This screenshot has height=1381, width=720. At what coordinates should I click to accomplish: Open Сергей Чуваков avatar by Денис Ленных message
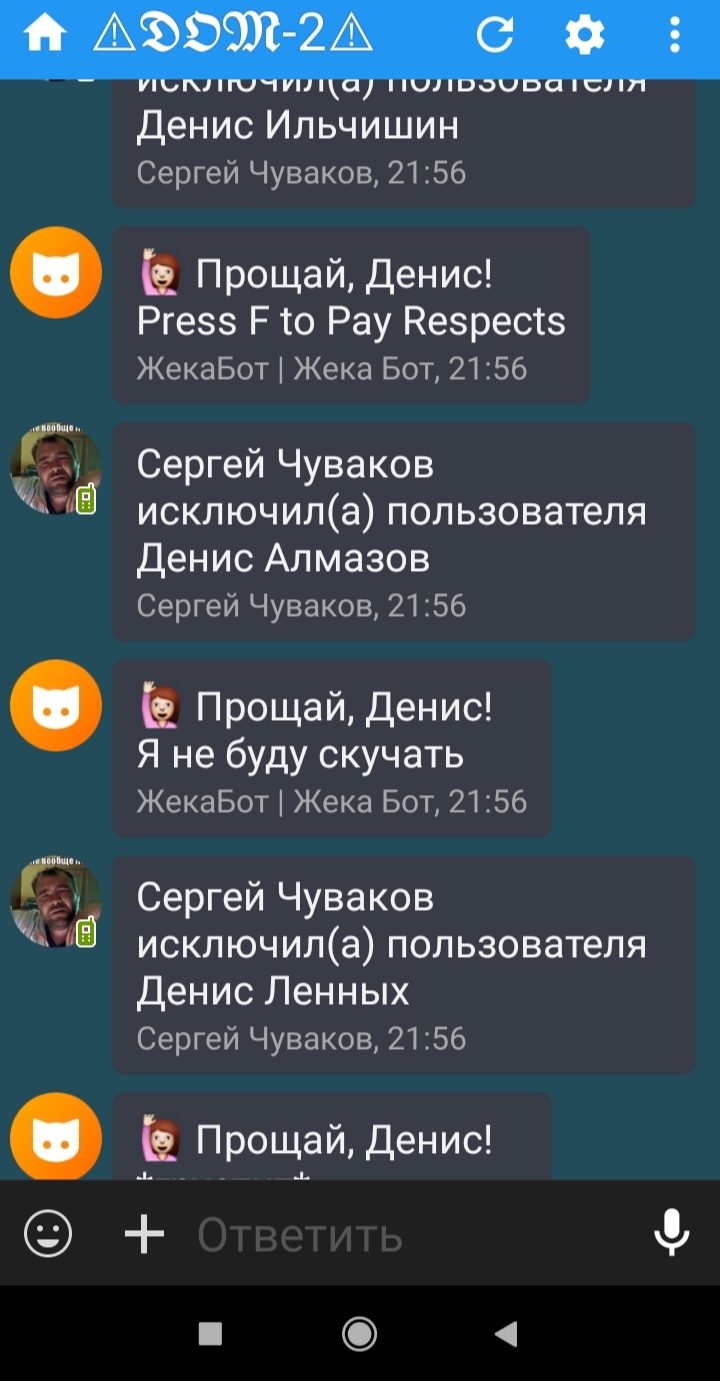point(56,901)
